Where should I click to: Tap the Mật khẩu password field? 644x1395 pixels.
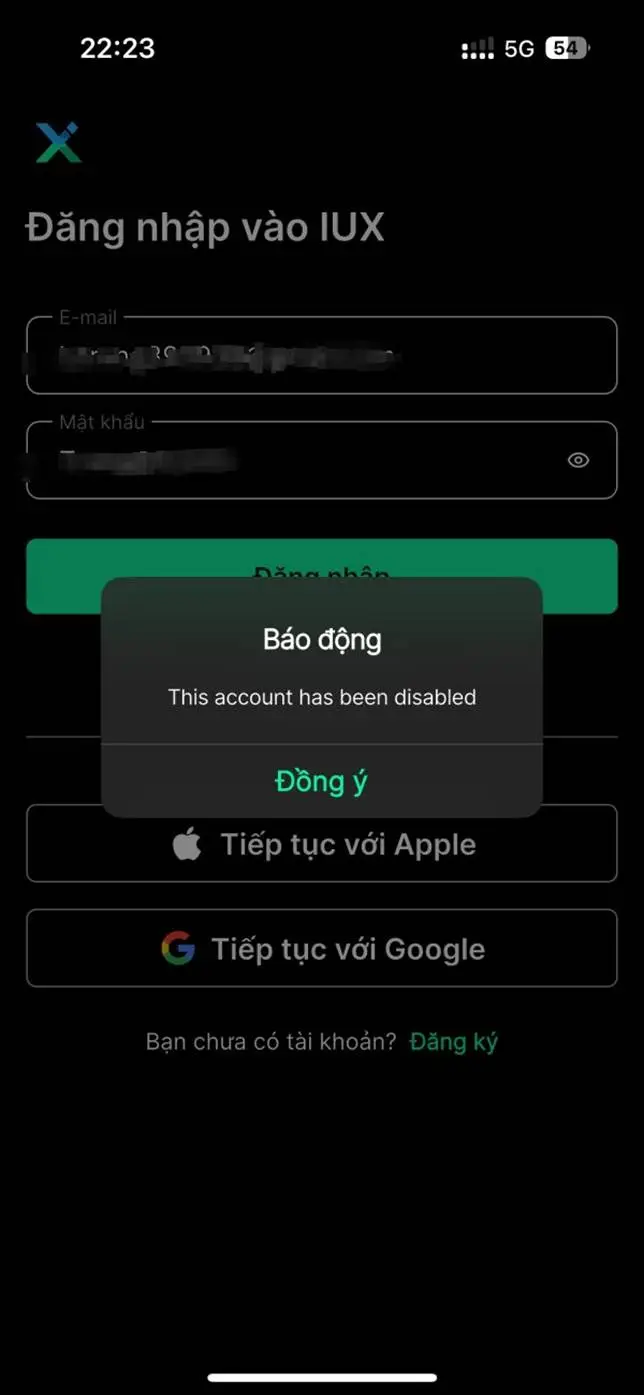point(321,460)
